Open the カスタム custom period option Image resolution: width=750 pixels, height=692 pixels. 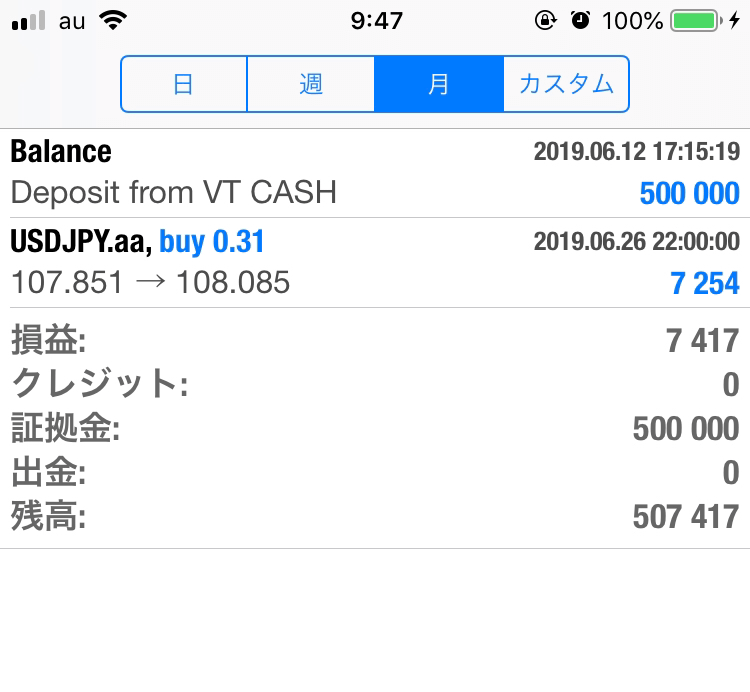pos(565,84)
